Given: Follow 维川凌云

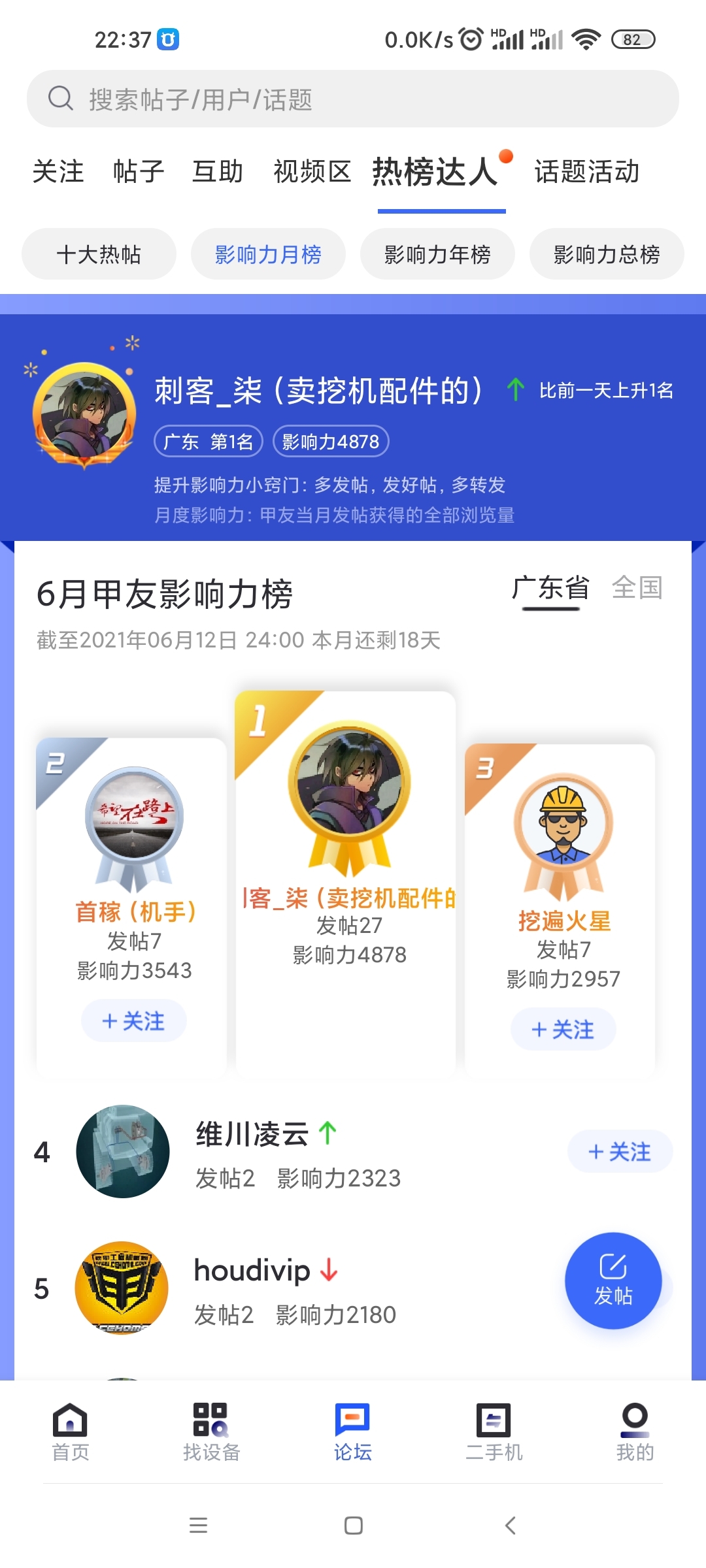Looking at the screenshot, I should (620, 1151).
